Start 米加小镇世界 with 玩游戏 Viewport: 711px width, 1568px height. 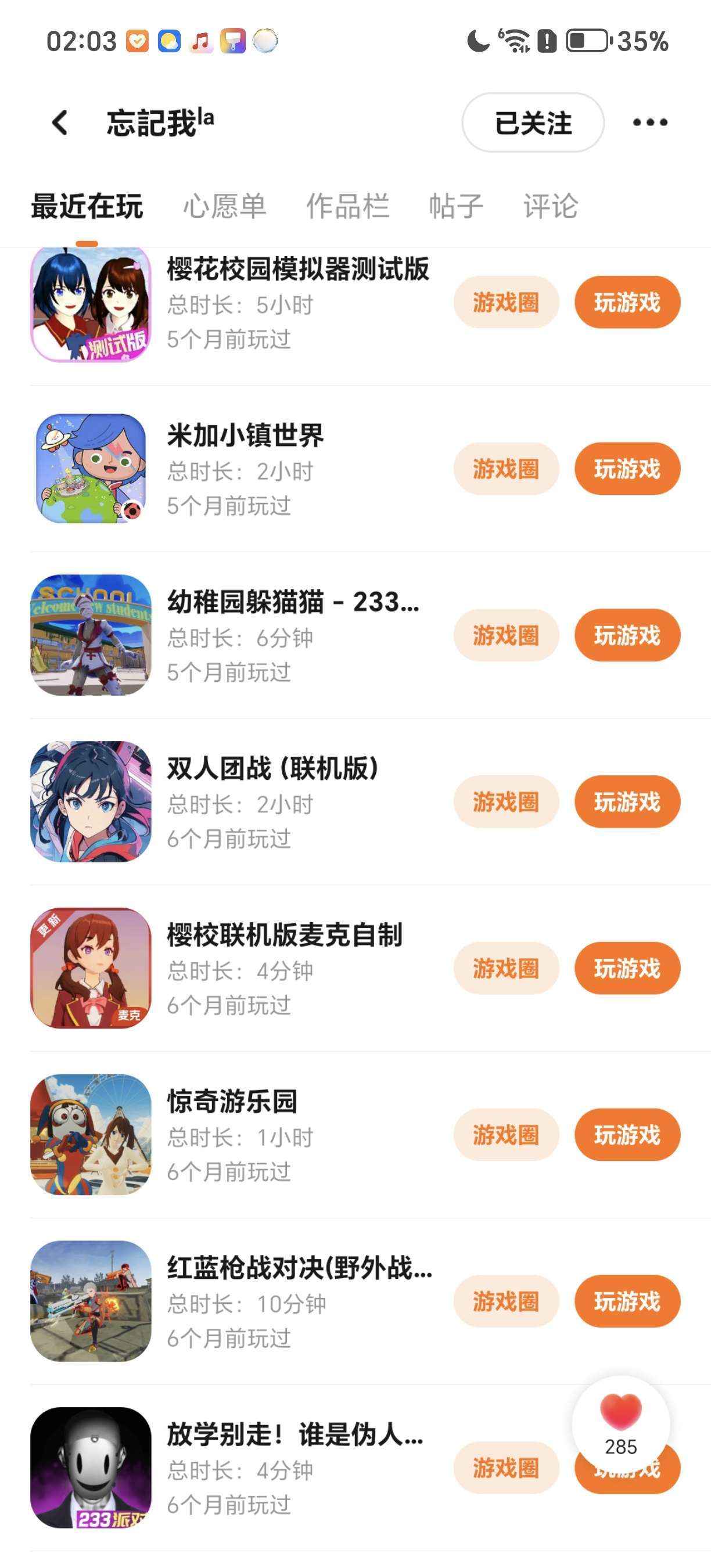(x=627, y=469)
